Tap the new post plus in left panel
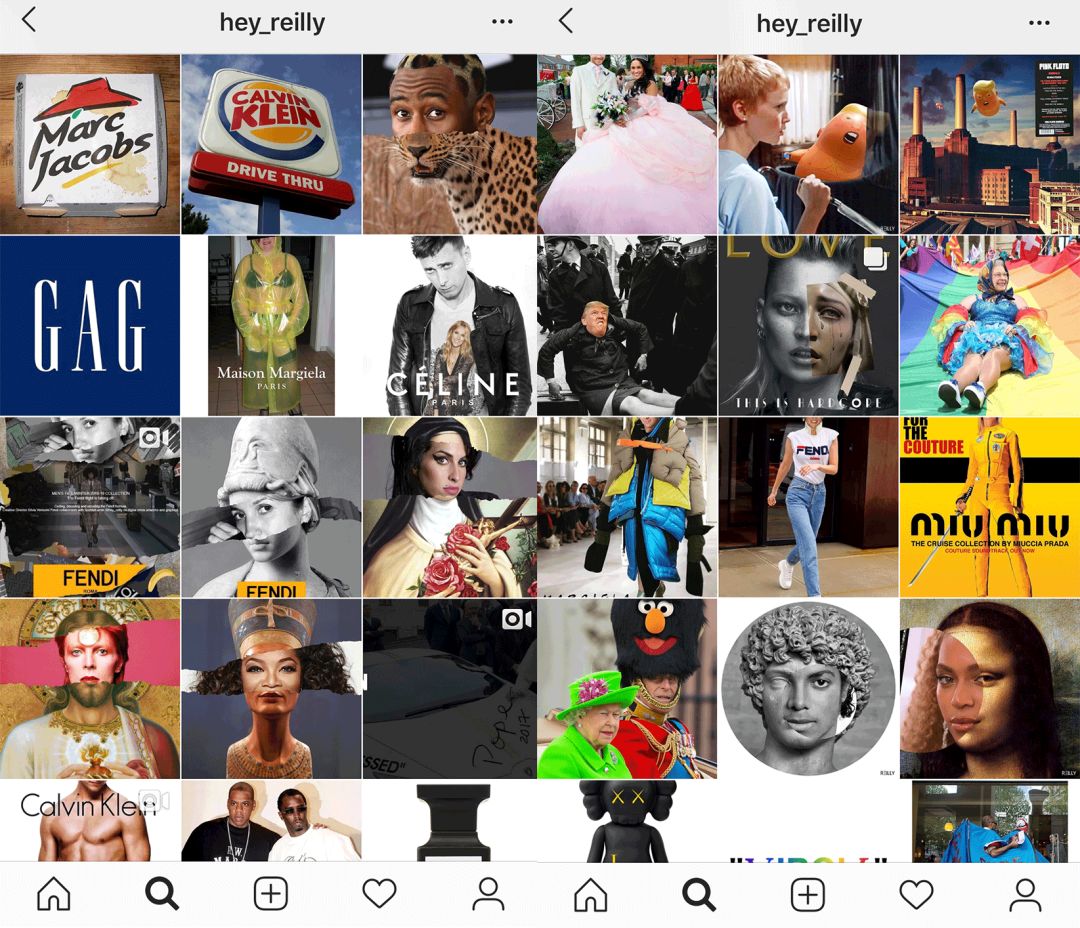 (270, 894)
